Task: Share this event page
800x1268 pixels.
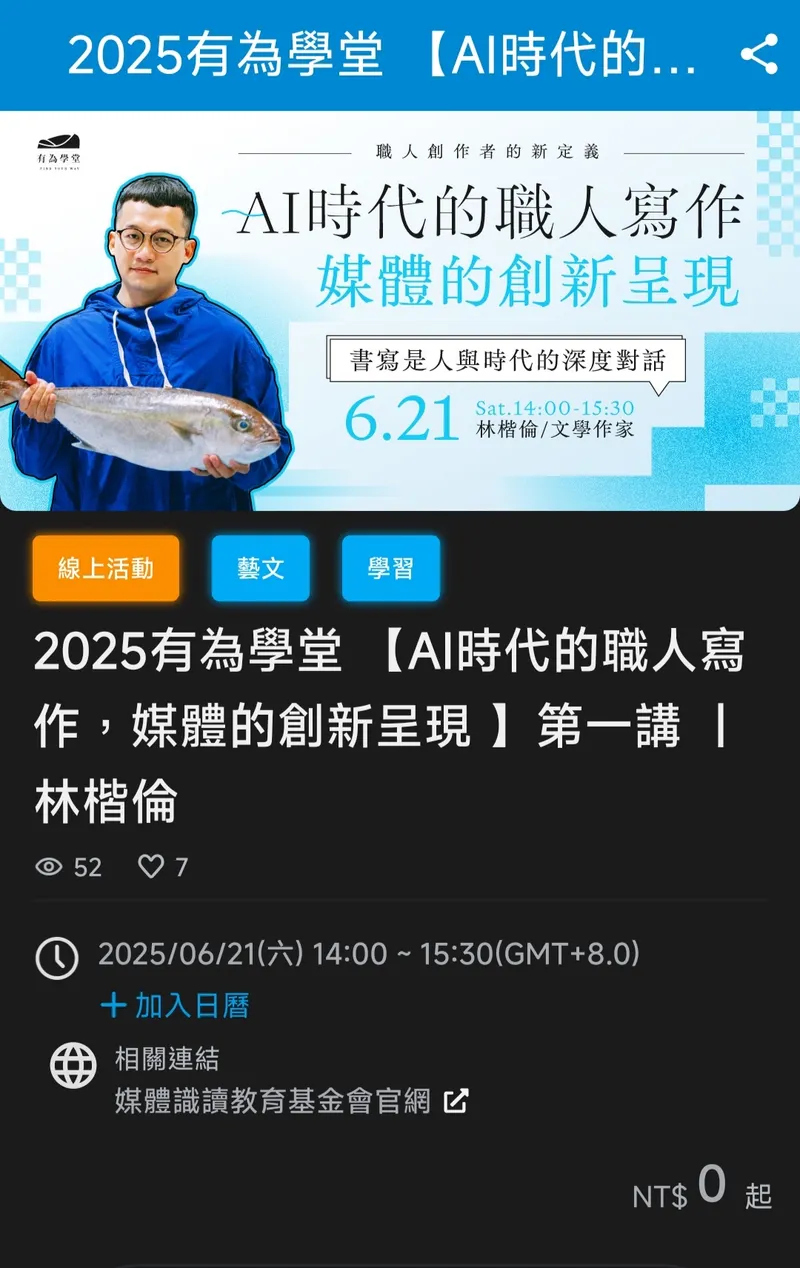Action: [x=760, y=55]
